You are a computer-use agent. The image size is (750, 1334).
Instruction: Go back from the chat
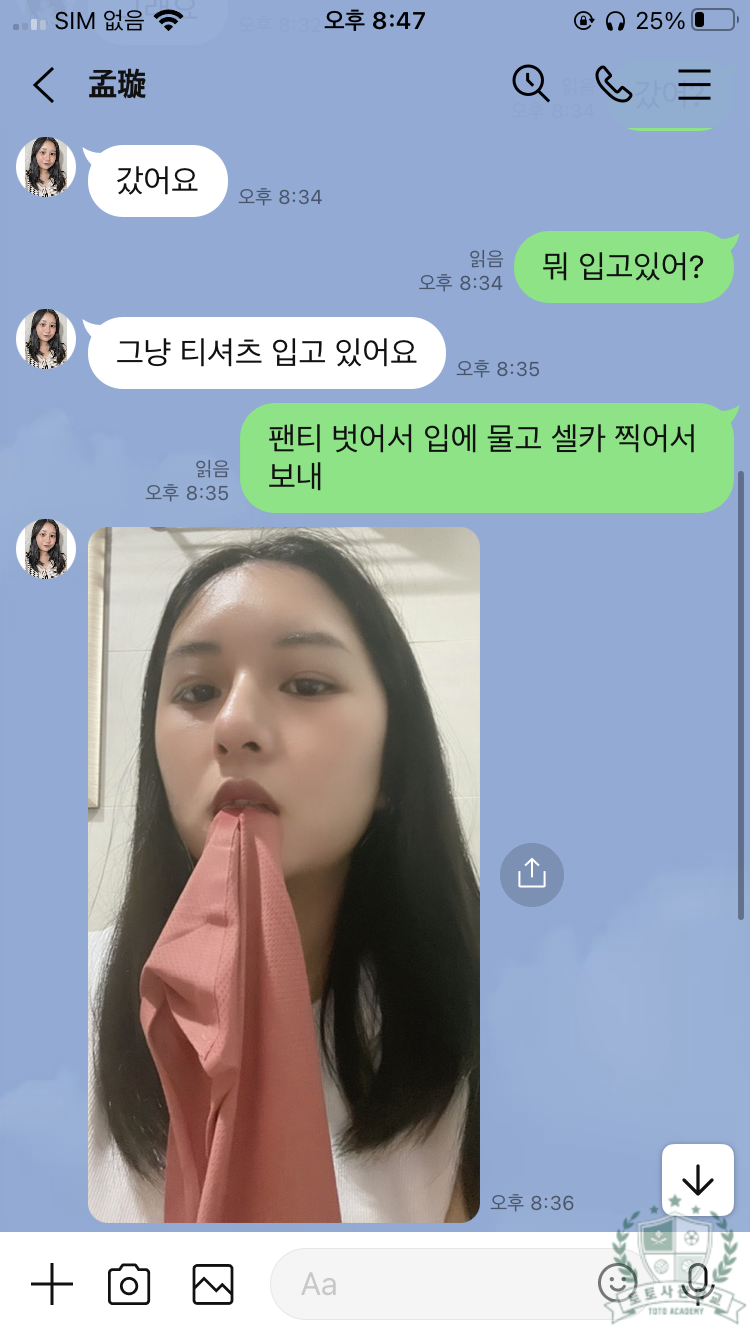click(43, 86)
